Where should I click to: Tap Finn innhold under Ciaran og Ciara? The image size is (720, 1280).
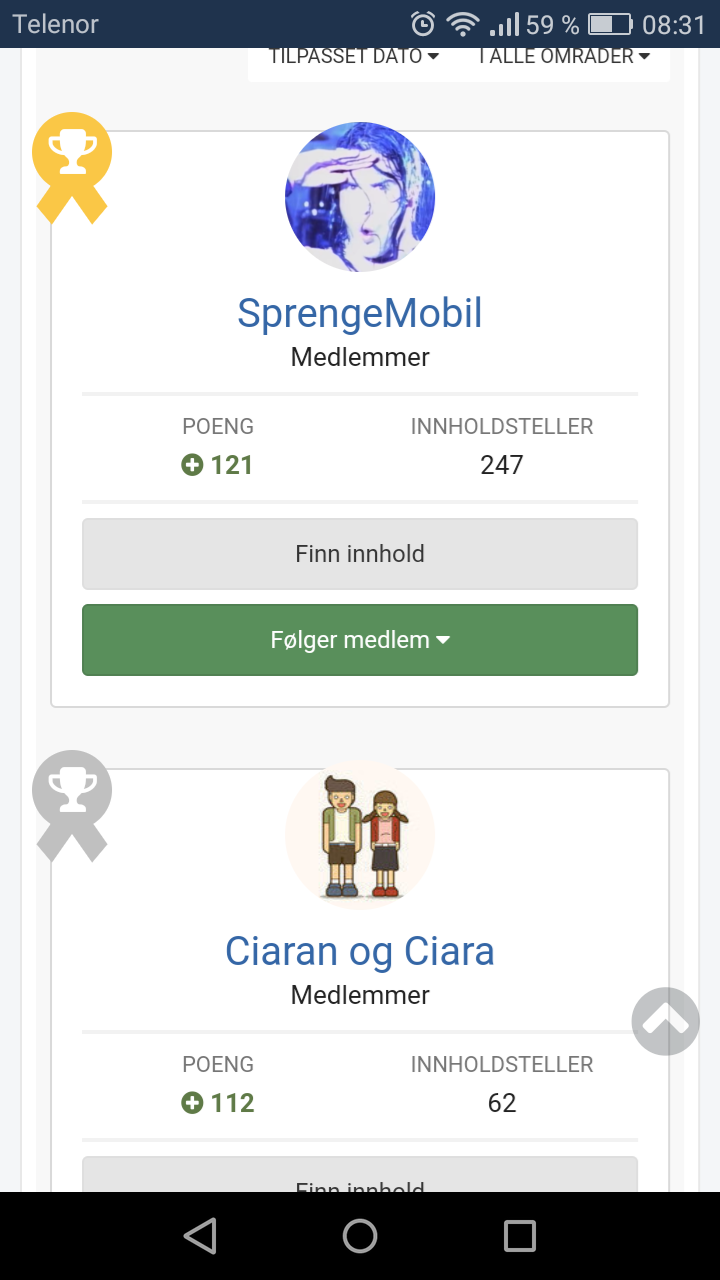tap(360, 1174)
